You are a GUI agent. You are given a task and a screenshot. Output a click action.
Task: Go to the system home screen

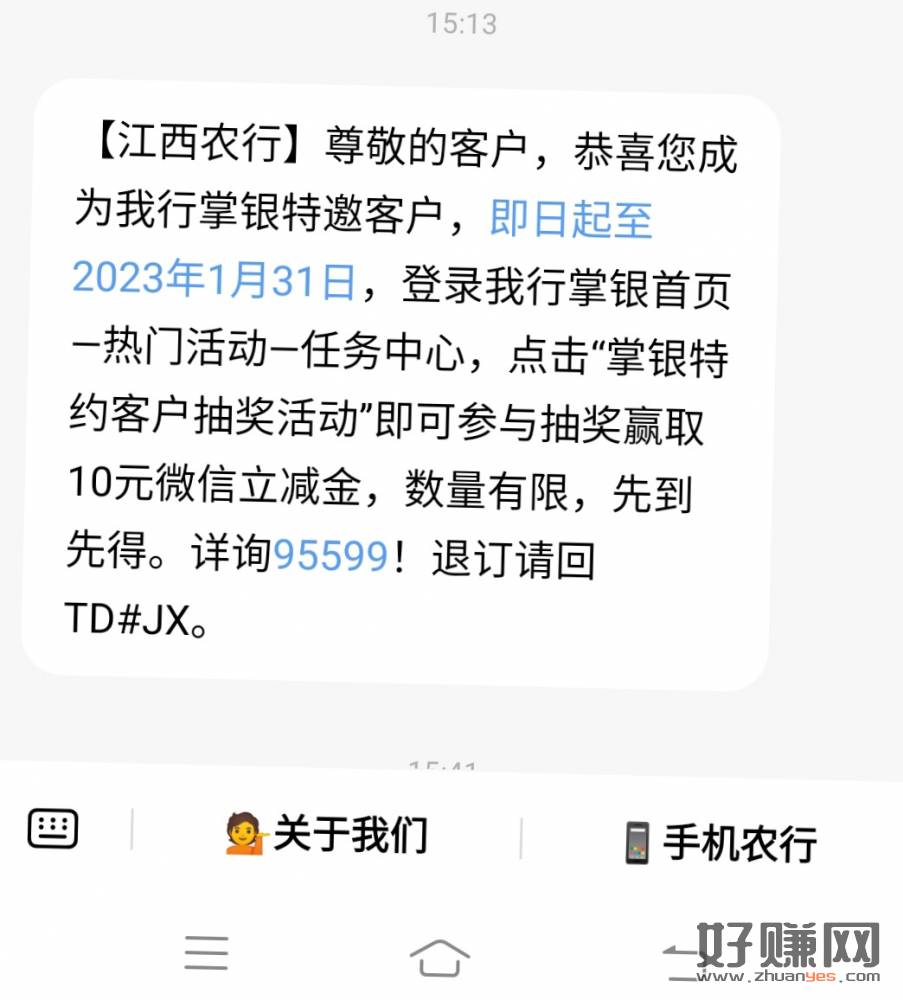click(x=440, y=955)
